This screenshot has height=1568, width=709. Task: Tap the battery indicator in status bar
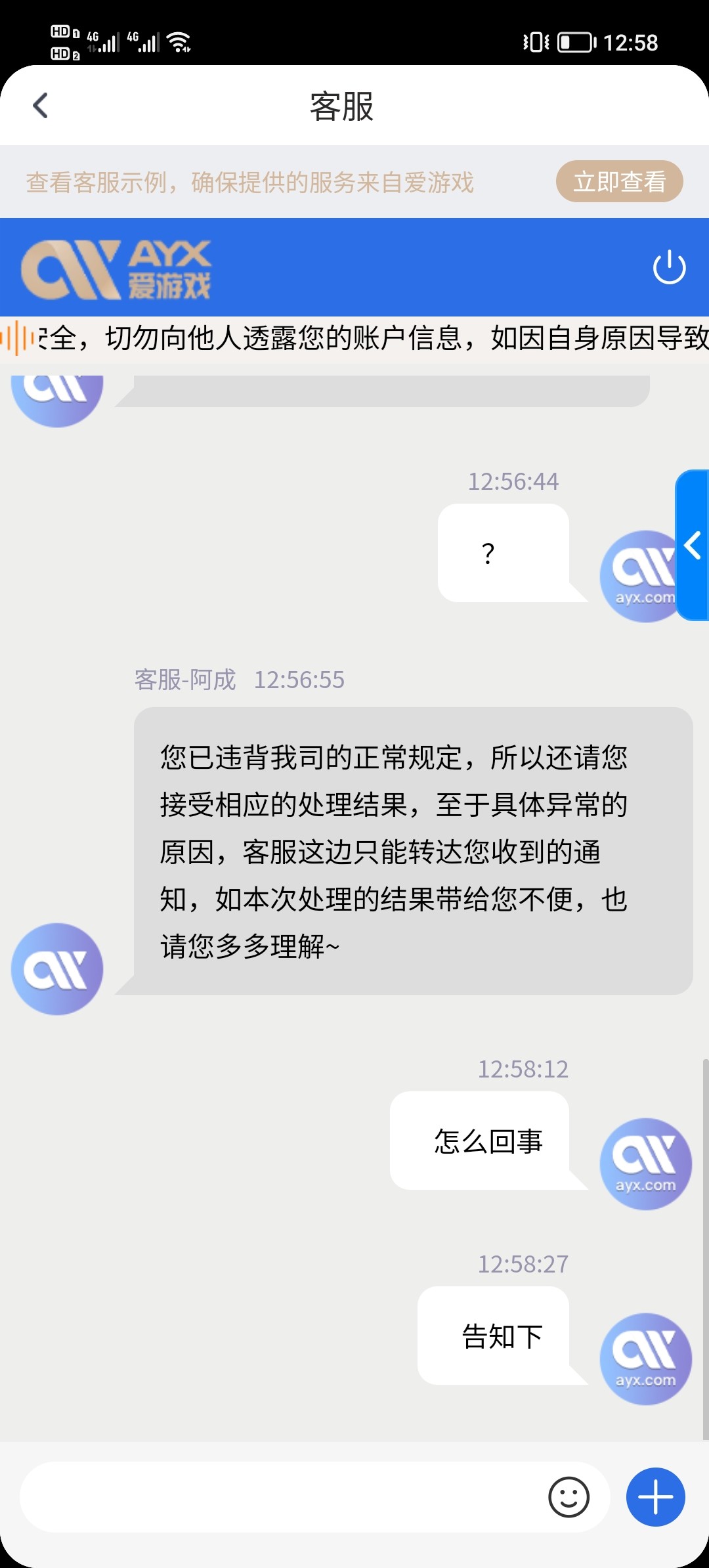pyautogui.click(x=572, y=41)
